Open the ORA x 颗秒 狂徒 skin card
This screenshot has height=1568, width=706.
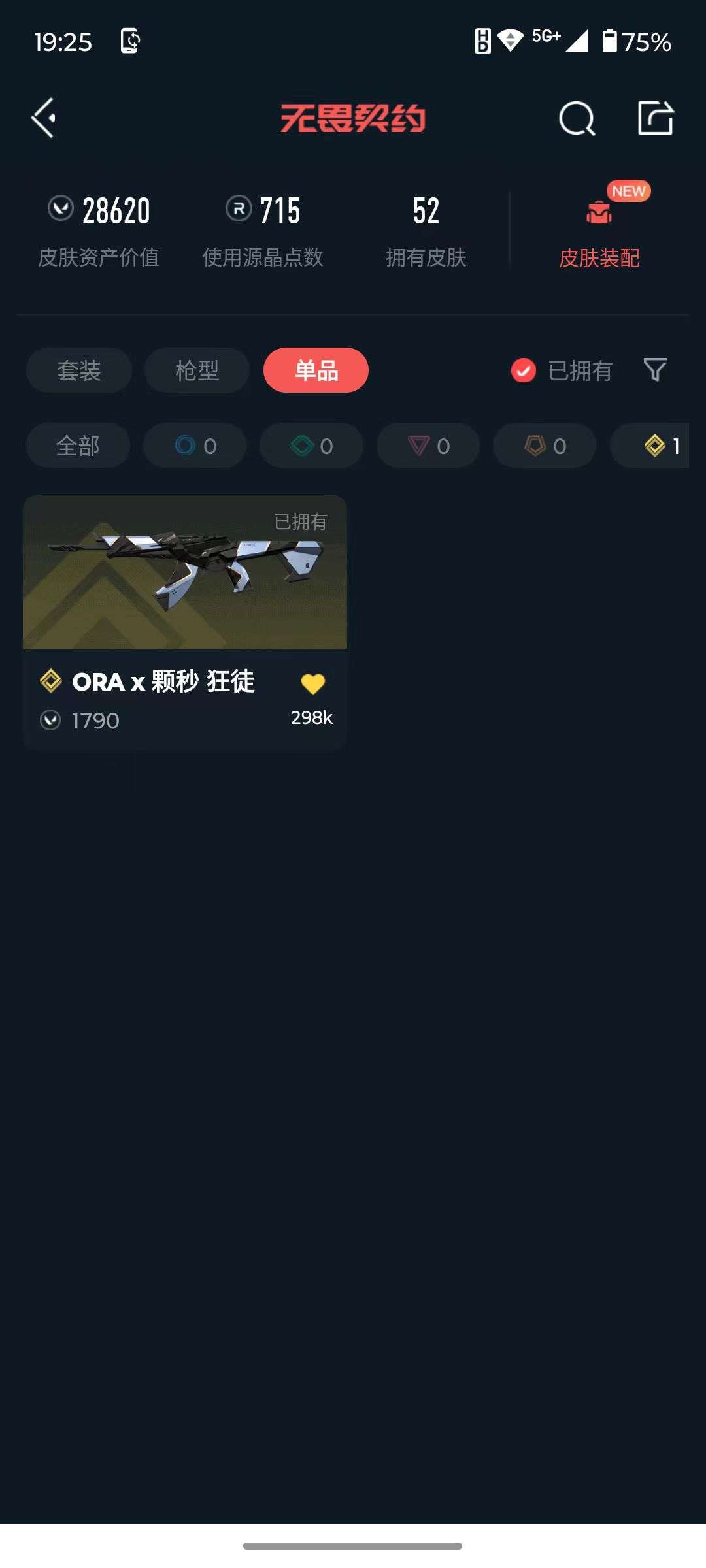(x=185, y=575)
